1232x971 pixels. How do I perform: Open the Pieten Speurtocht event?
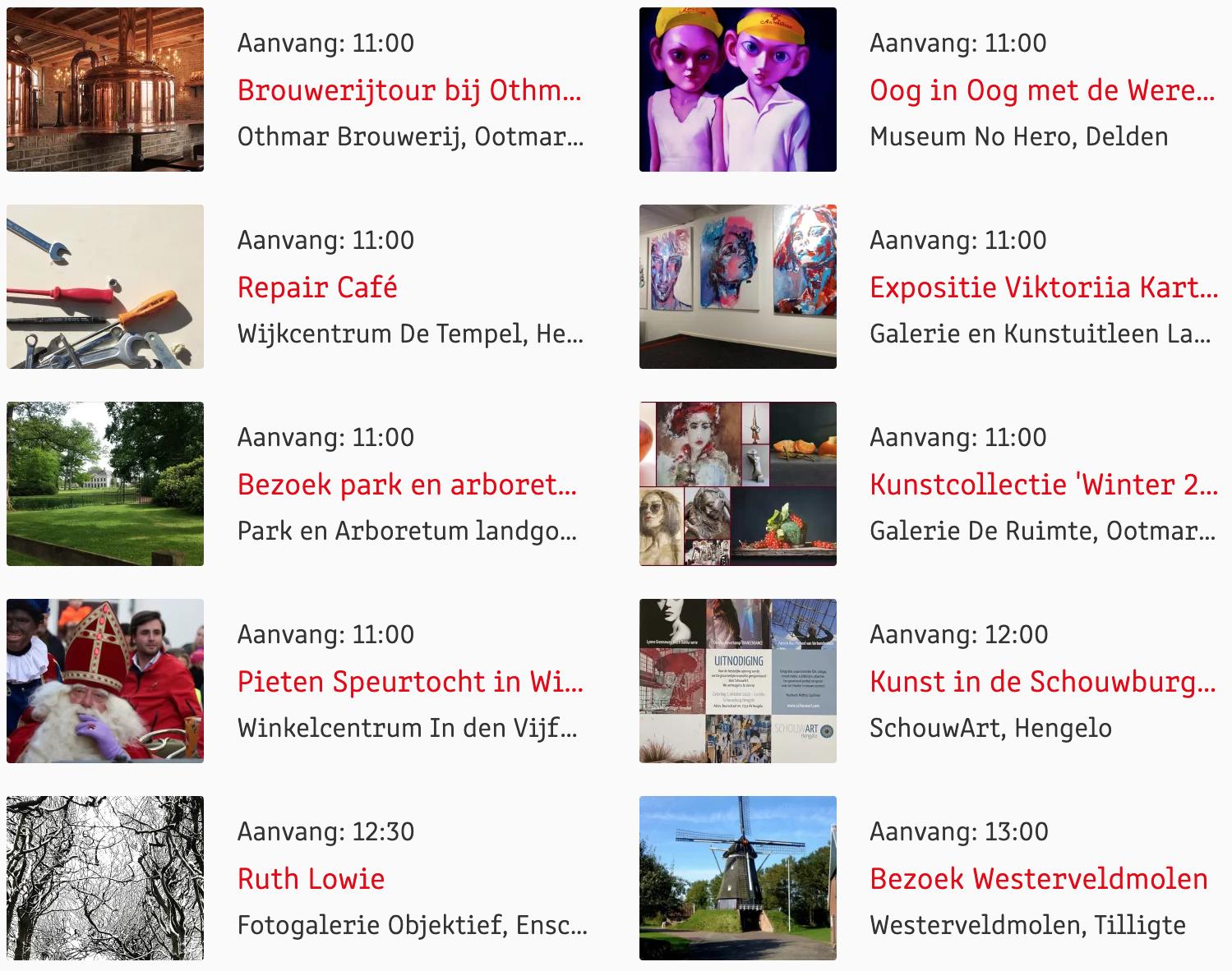coord(410,682)
